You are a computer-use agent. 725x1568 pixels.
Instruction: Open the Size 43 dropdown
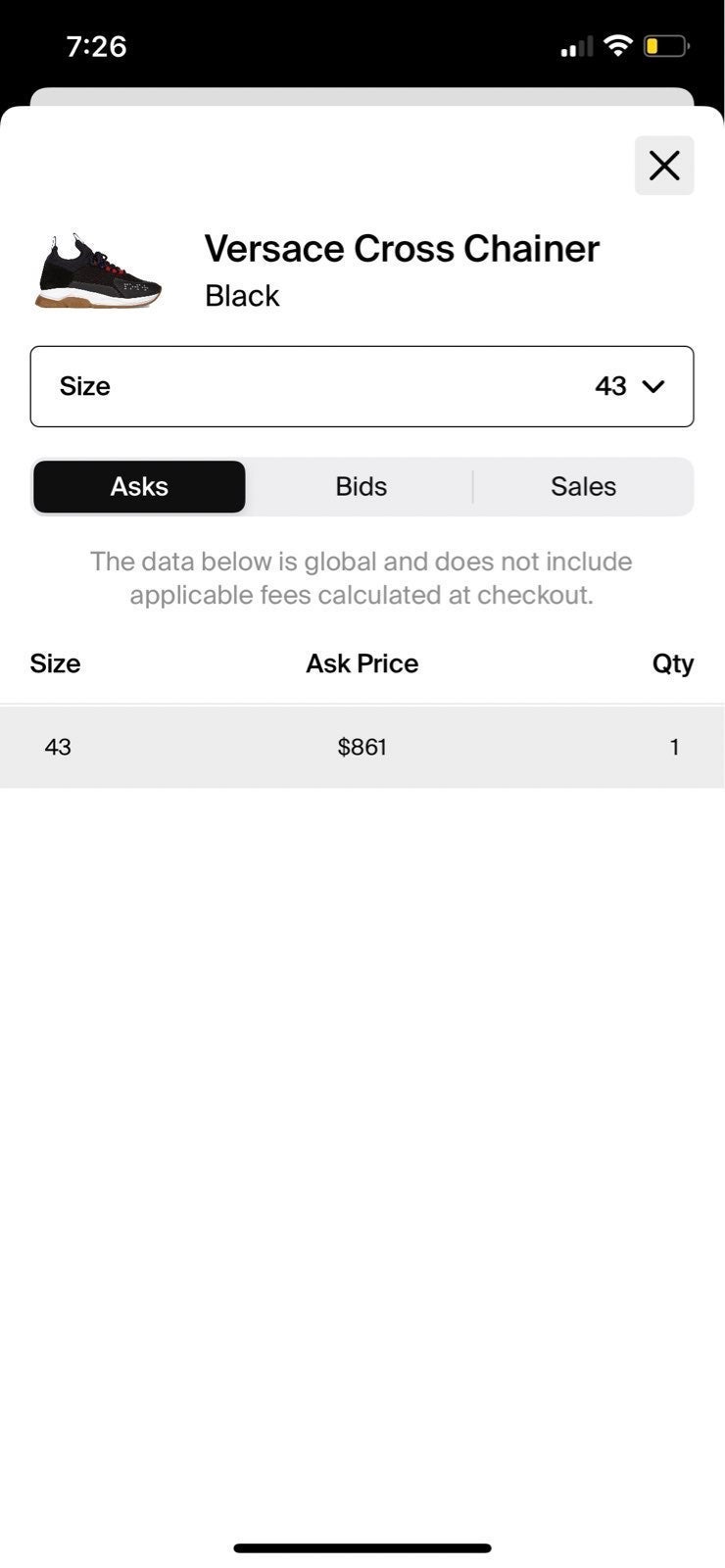click(x=362, y=386)
